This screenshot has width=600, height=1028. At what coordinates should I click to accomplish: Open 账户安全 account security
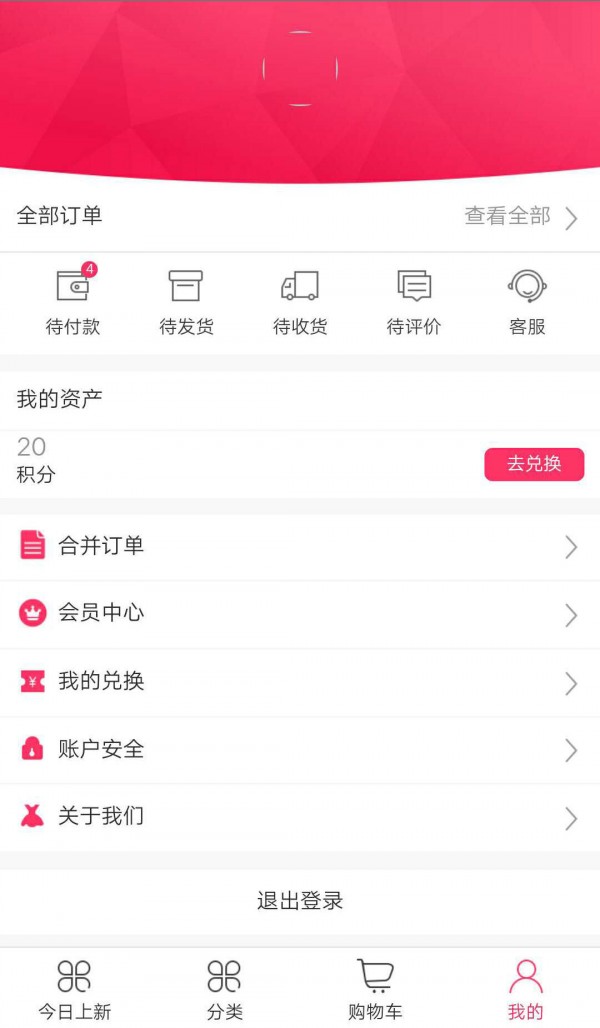tap(300, 749)
